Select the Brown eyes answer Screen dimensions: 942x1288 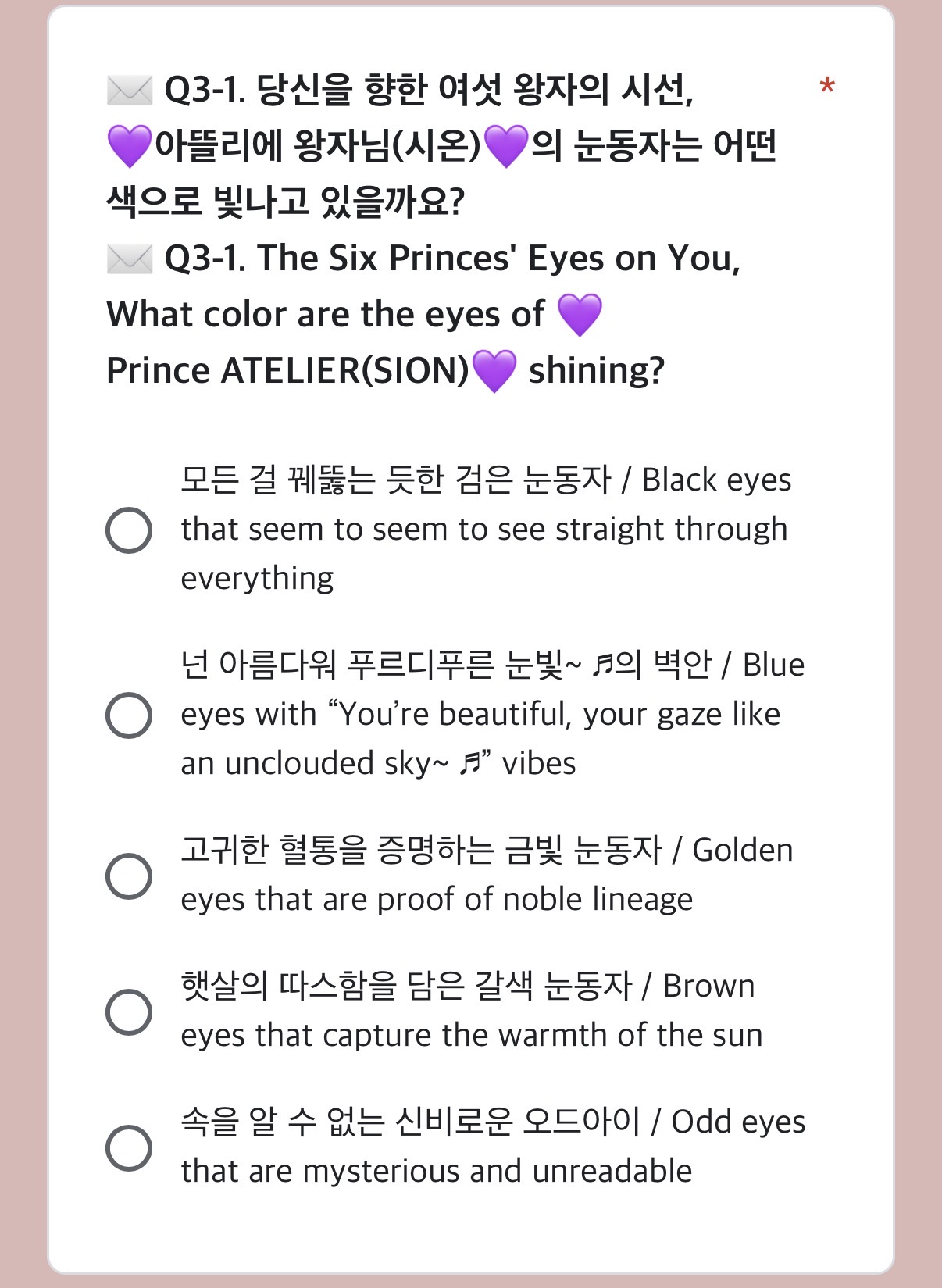click(129, 1011)
